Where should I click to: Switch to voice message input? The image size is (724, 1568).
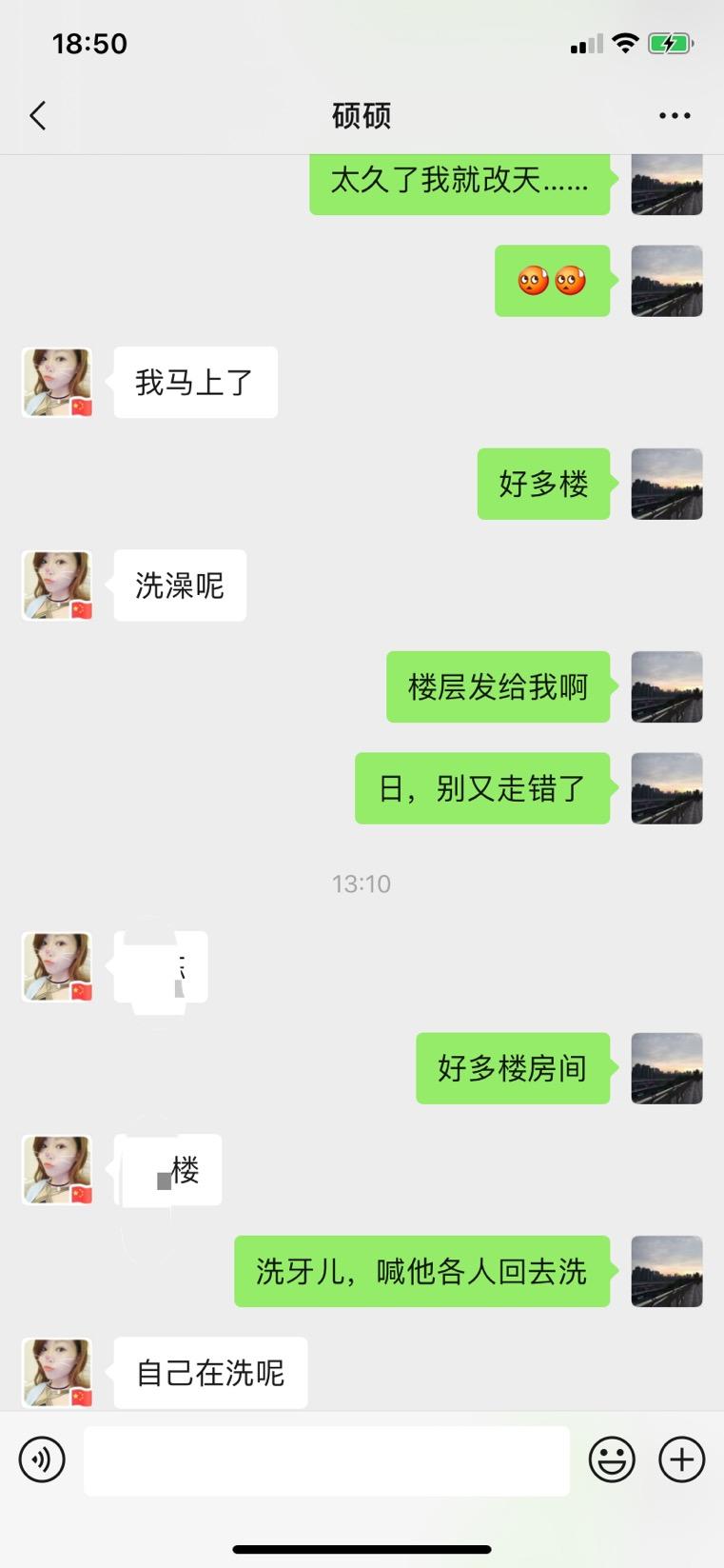coord(43,1459)
